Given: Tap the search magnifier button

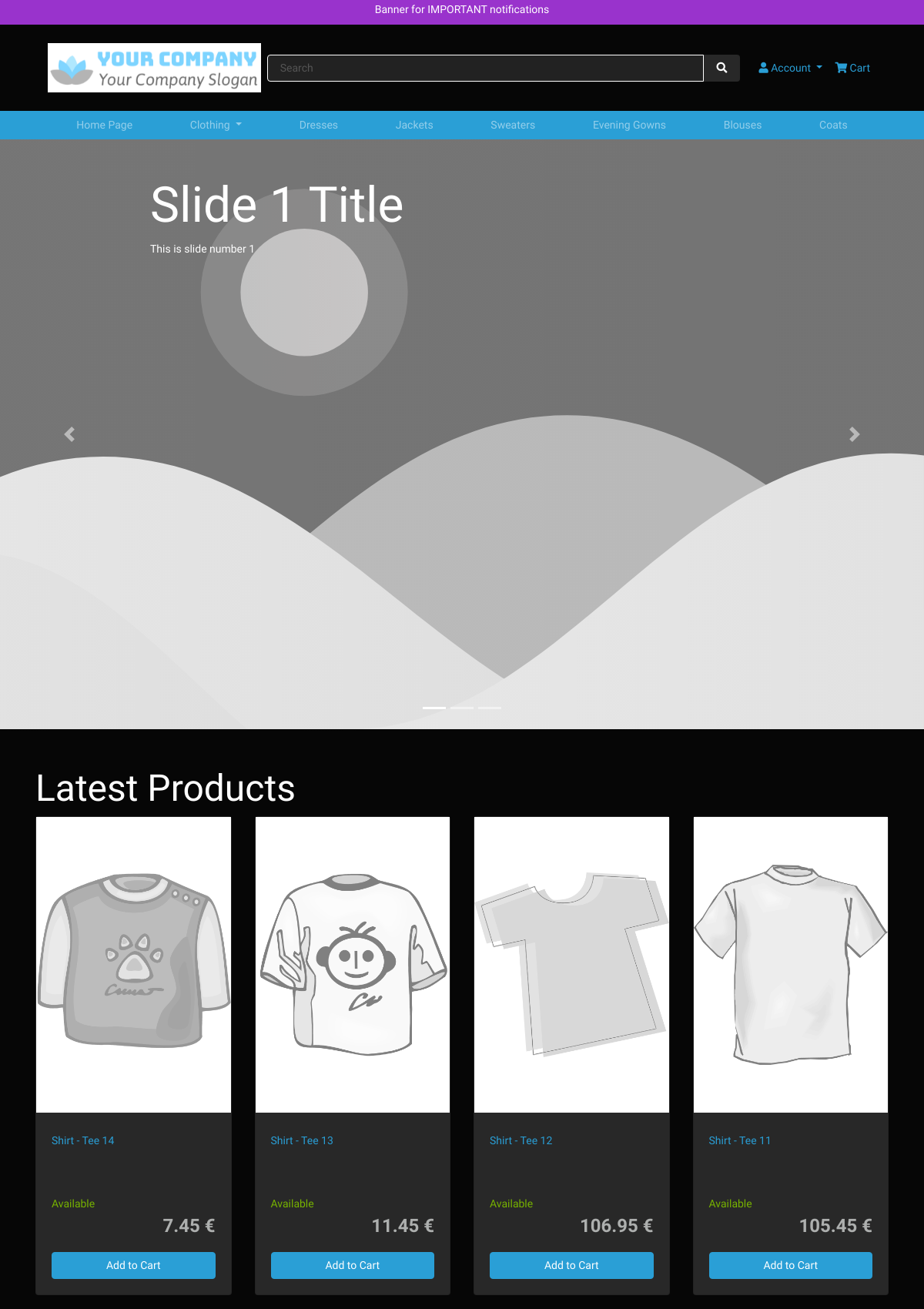Looking at the screenshot, I should (721, 68).
